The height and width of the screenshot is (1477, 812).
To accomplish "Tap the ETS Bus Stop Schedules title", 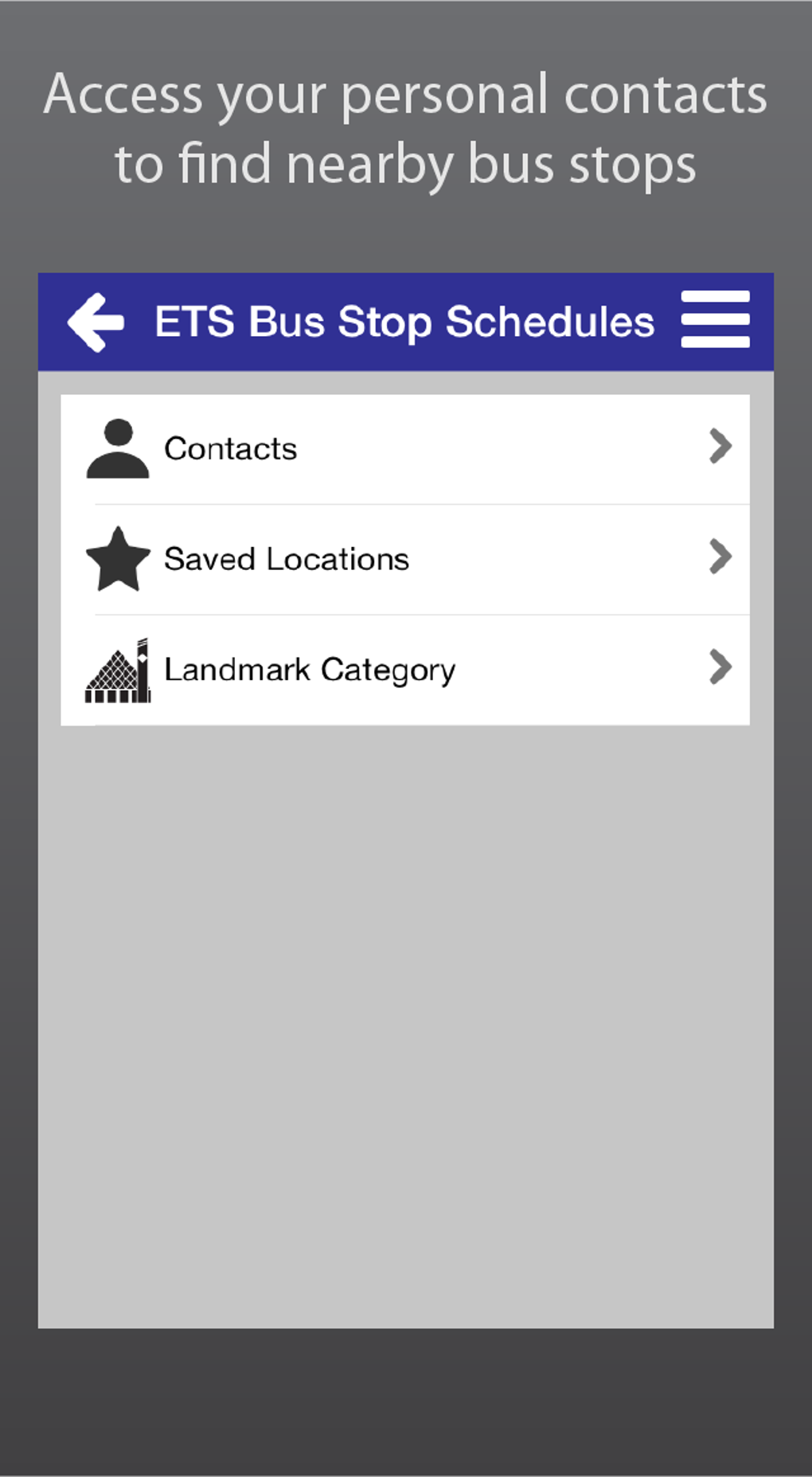I will (x=404, y=321).
